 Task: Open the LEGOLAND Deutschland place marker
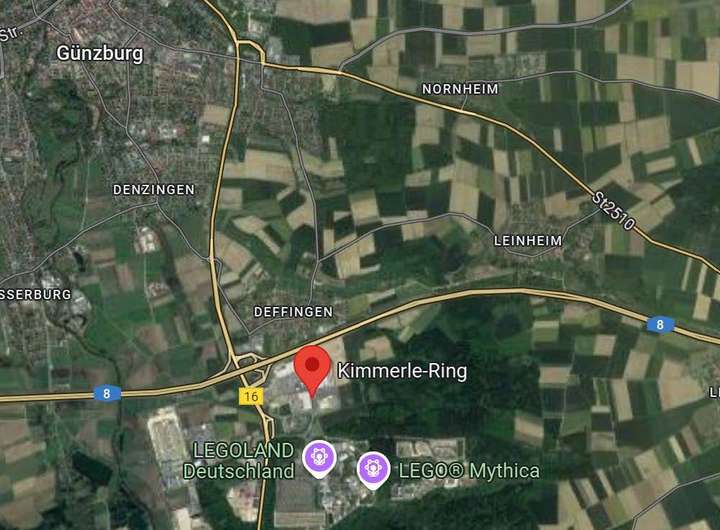click(x=319, y=458)
